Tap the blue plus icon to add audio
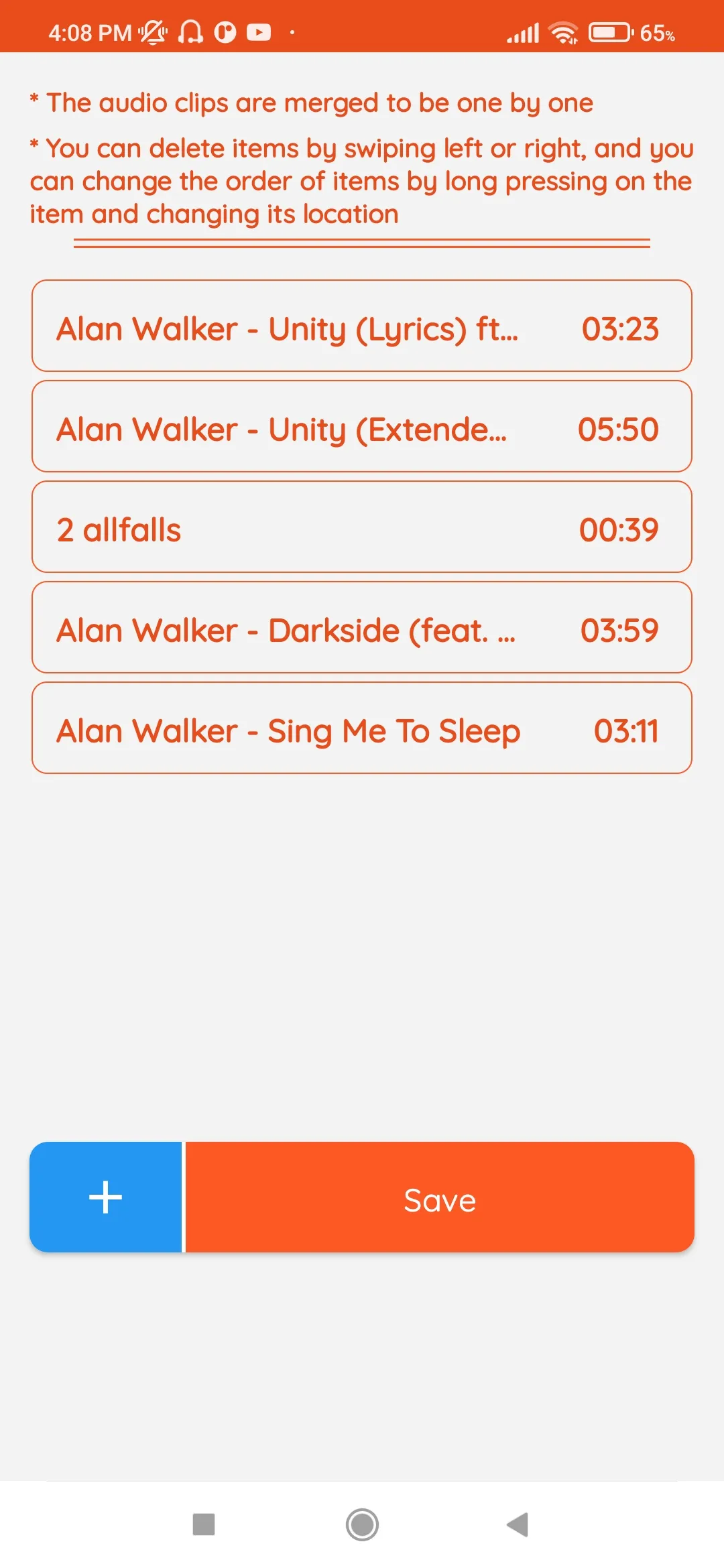Image resolution: width=724 pixels, height=1568 pixels. pyautogui.click(x=106, y=1198)
